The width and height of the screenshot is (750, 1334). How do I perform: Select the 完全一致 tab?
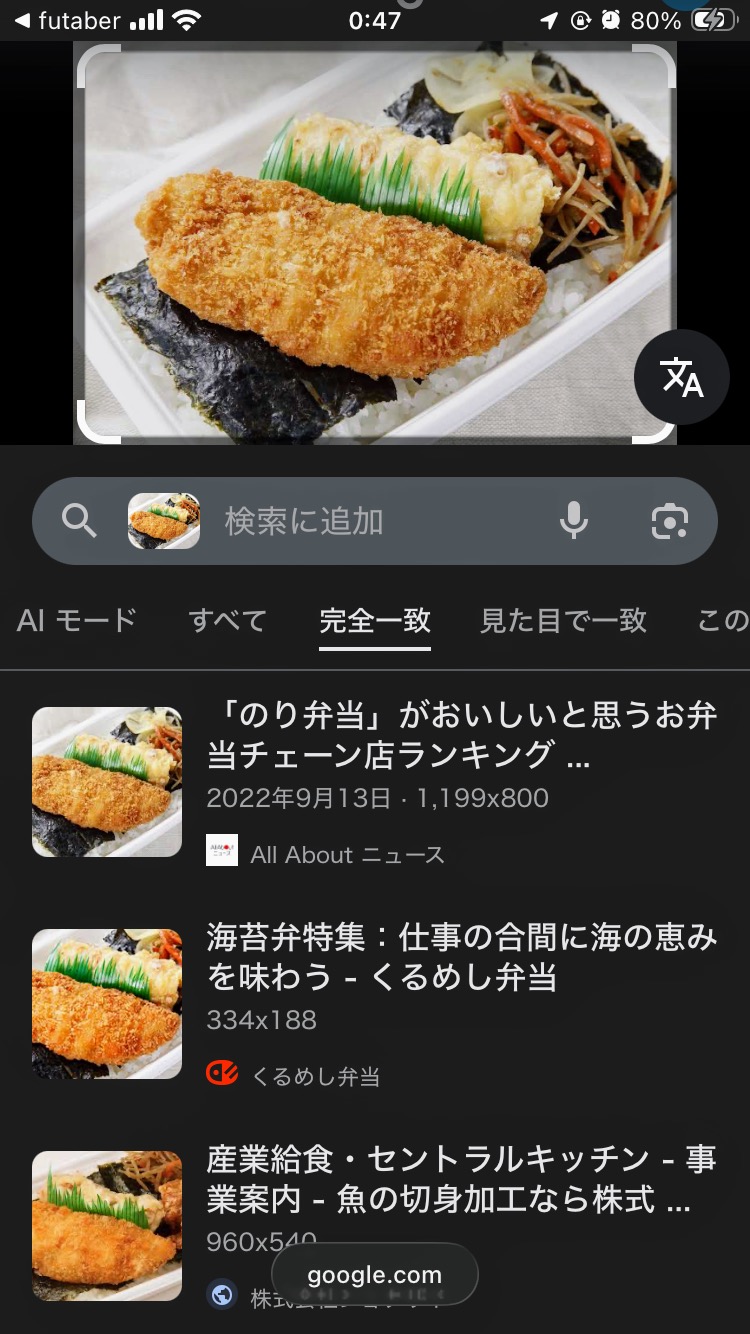(375, 621)
